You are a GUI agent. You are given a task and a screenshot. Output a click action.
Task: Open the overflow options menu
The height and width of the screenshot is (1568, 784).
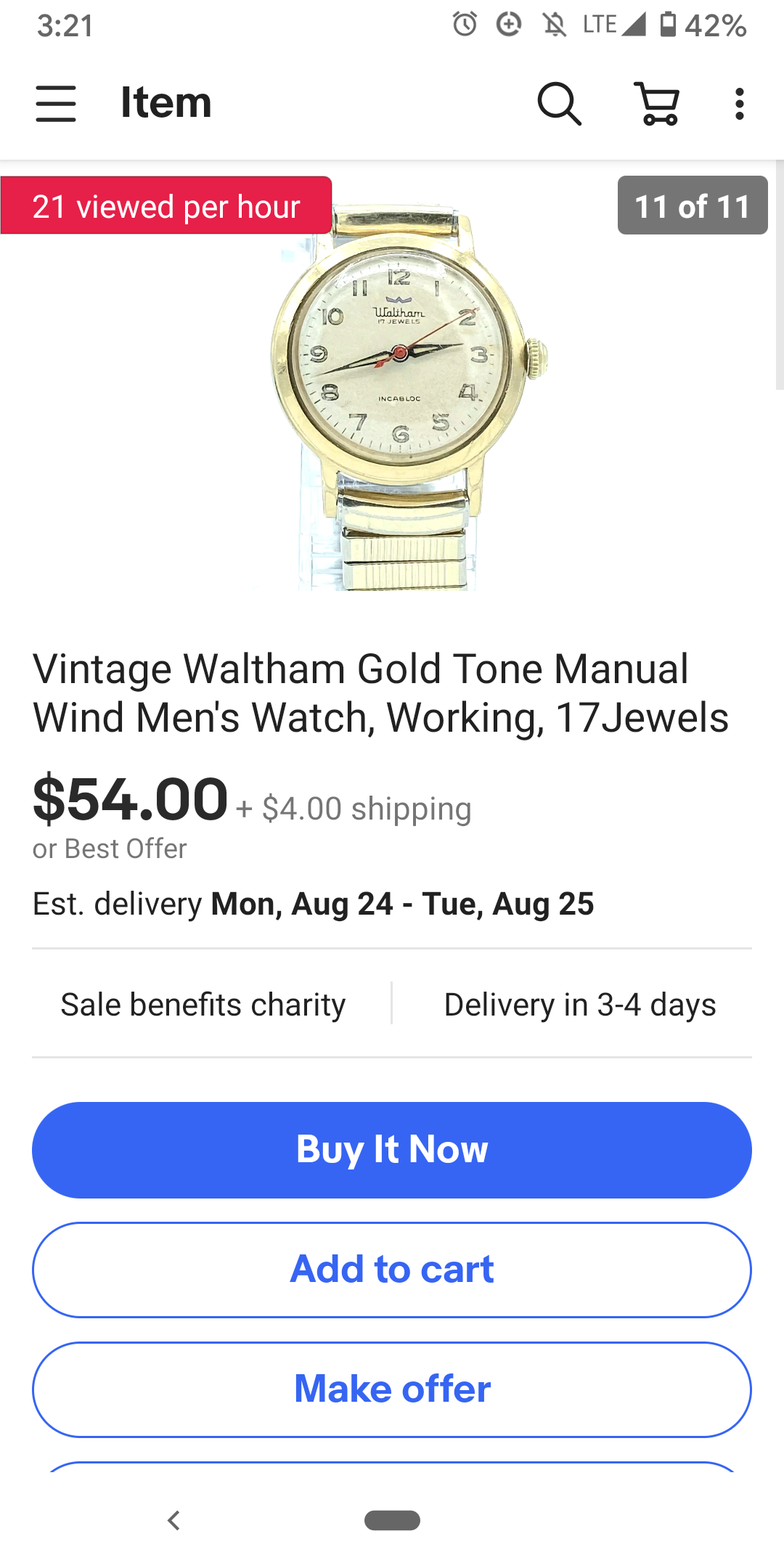(739, 104)
